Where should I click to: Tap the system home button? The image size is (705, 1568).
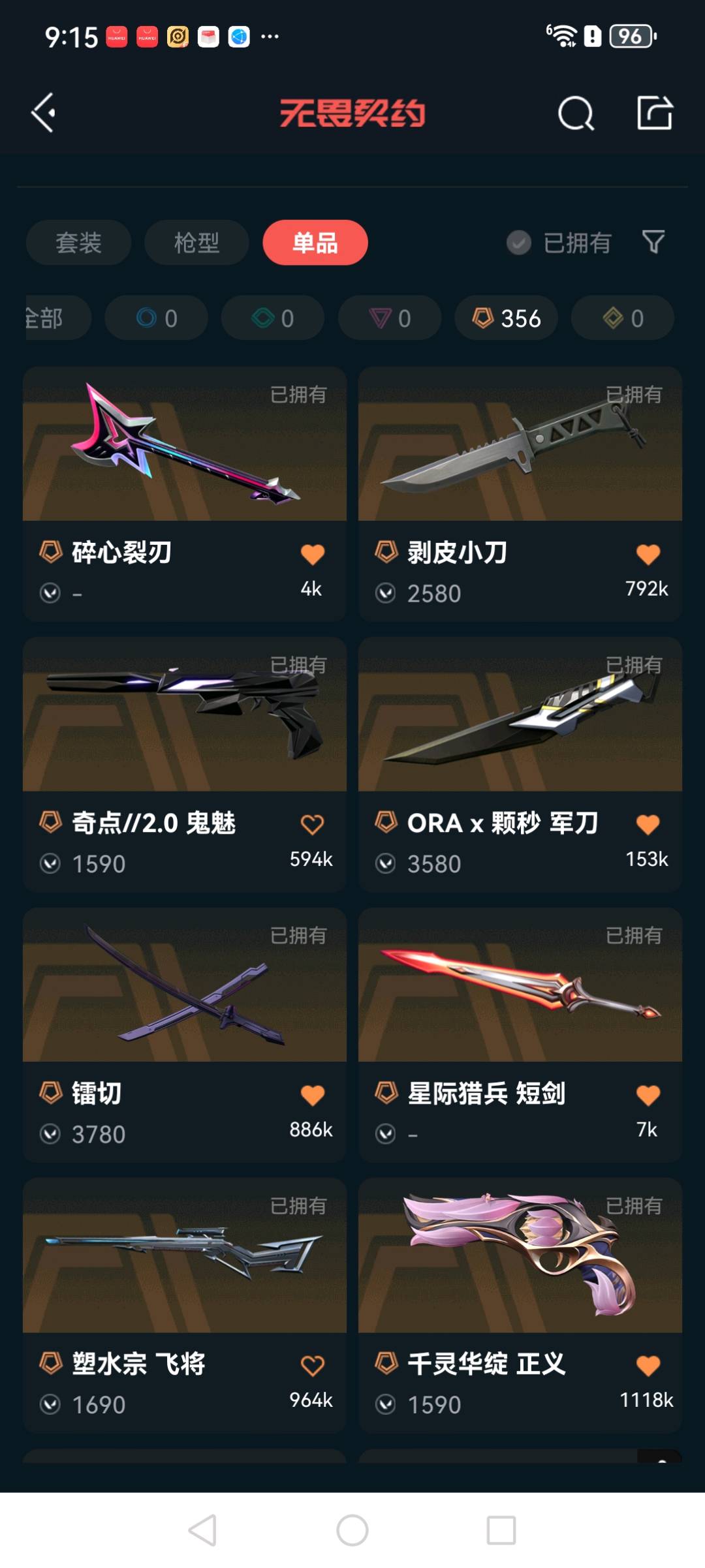click(x=352, y=1530)
